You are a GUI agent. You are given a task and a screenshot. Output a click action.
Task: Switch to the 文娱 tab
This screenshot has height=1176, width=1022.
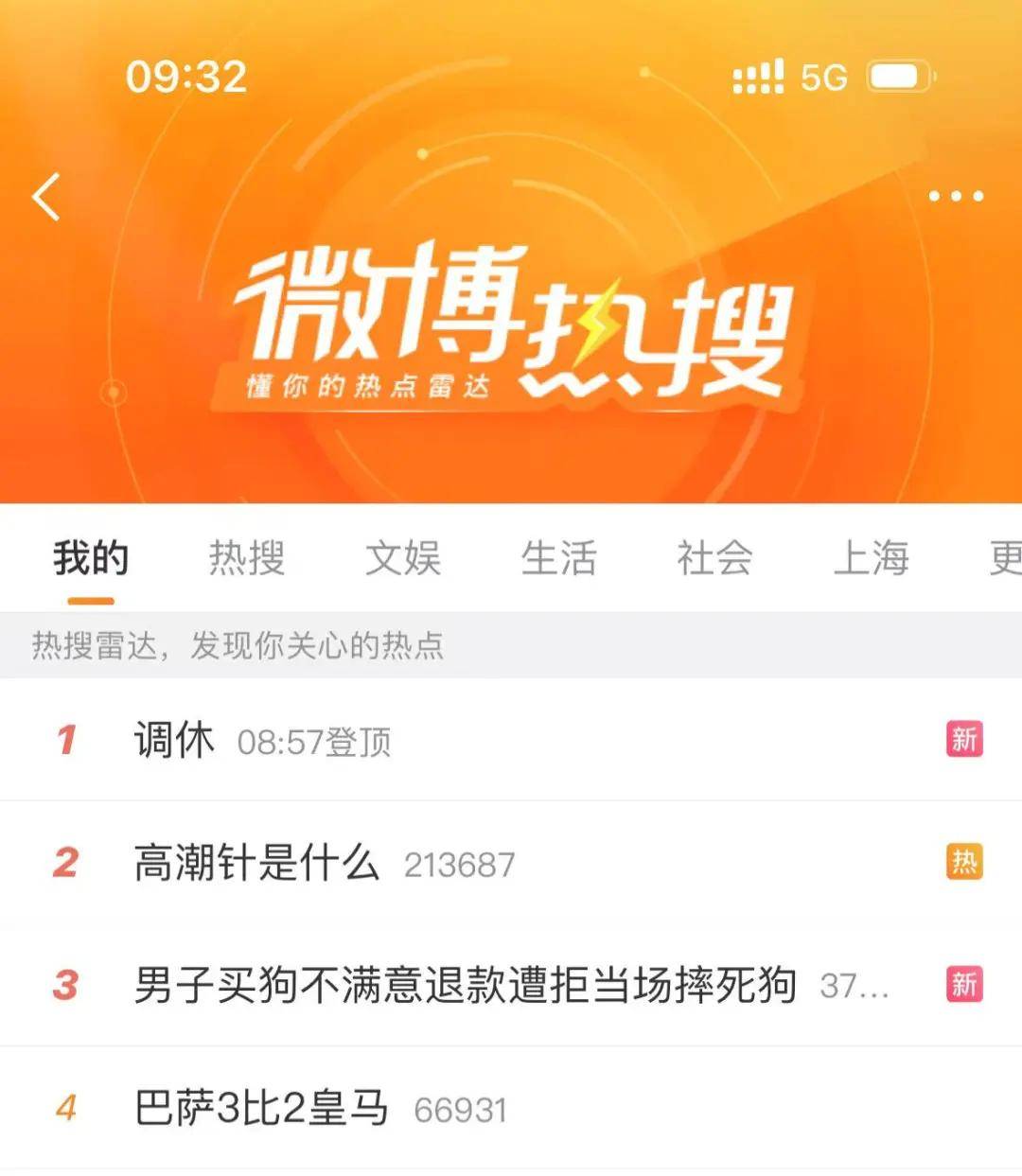(405, 559)
